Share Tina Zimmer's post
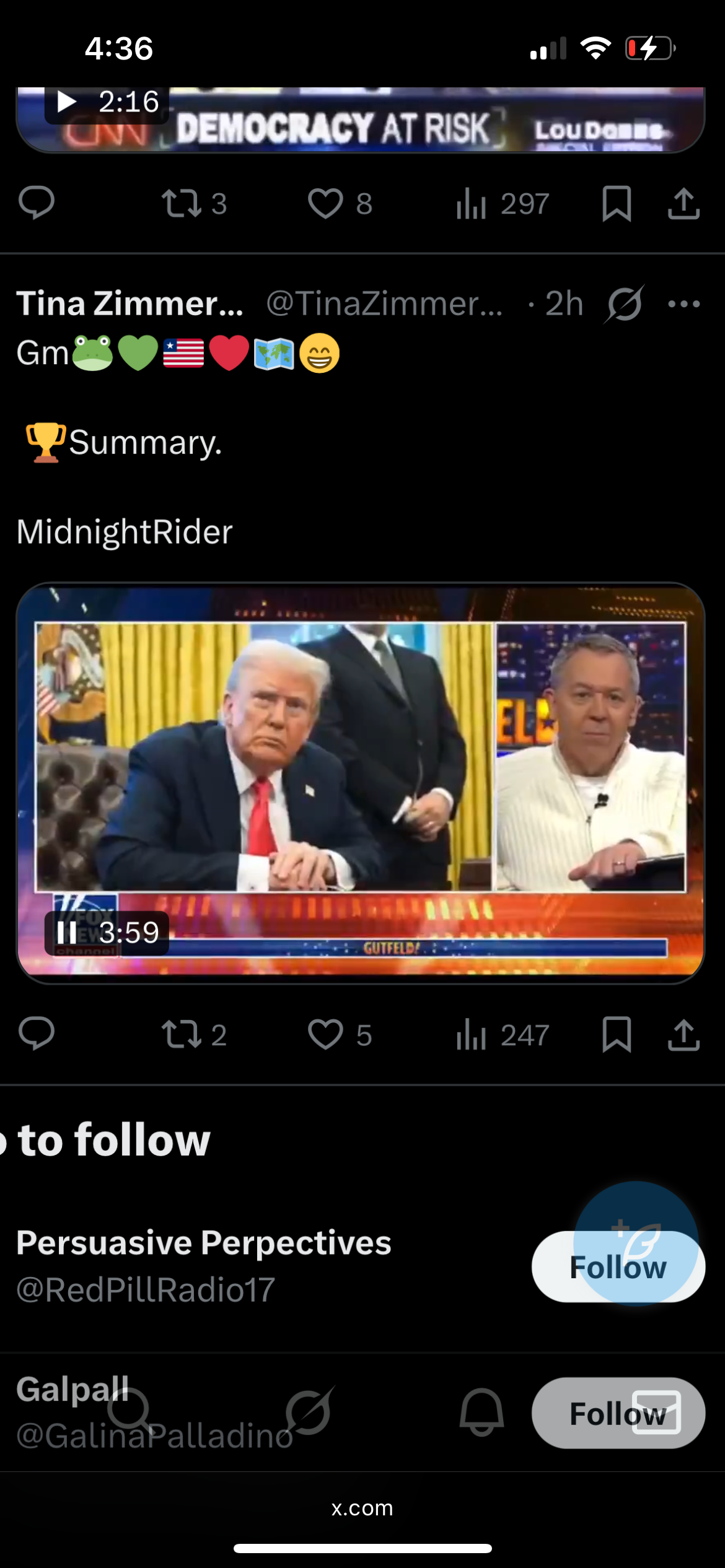This screenshot has height=1568, width=725. point(683,1034)
